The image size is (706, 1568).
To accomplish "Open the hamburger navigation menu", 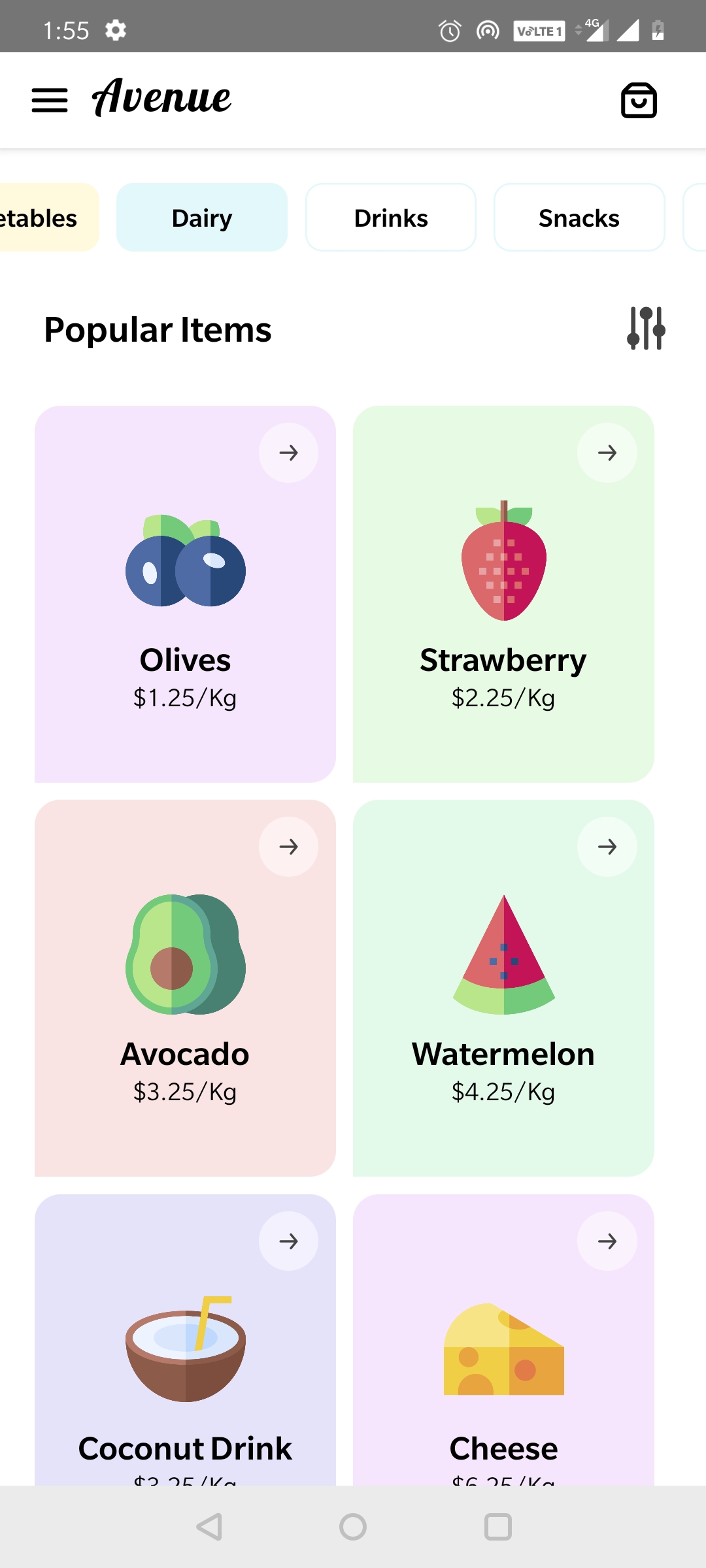I will pos(50,100).
